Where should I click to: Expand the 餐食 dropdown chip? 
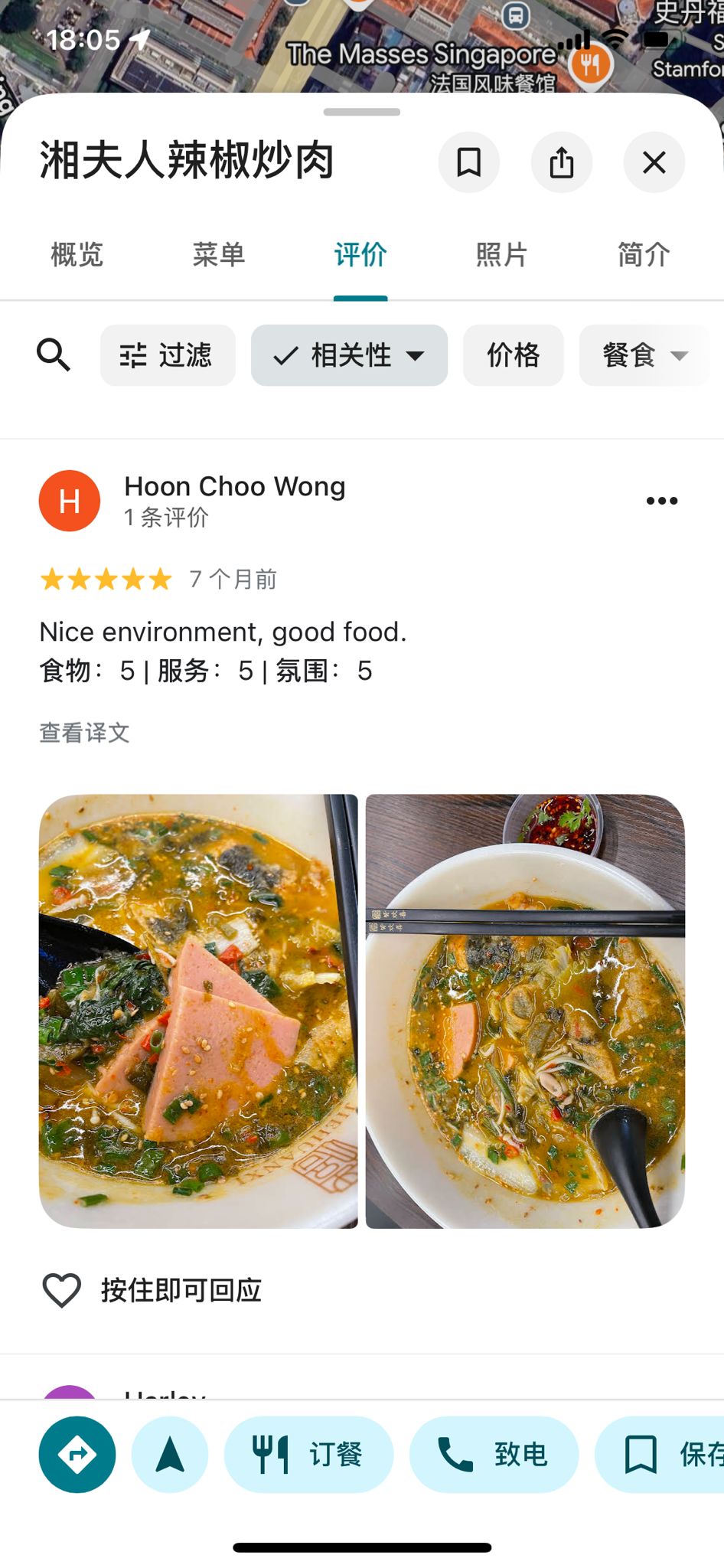(x=644, y=355)
